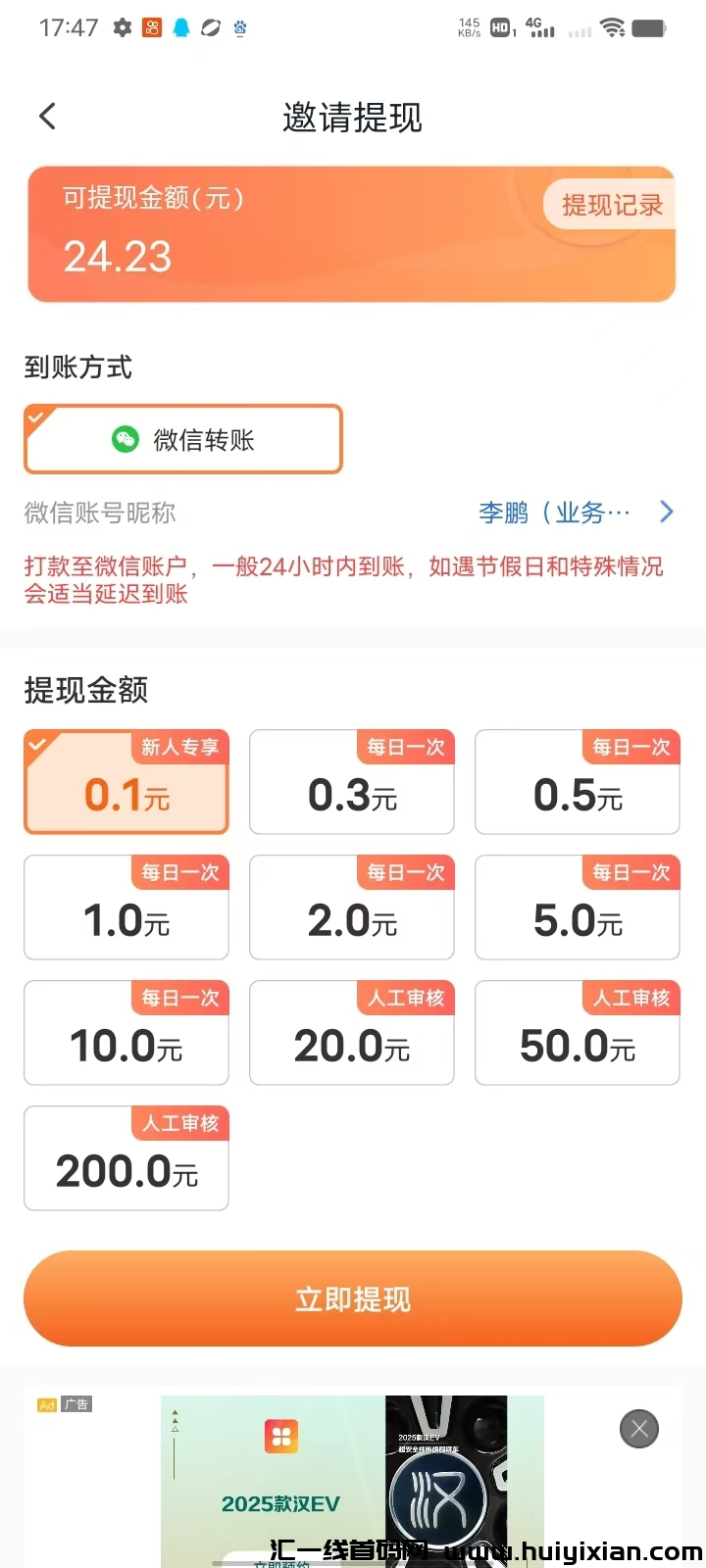Tap the QQ penguin icon in status bar
This screenshot has height=1568, width=706.
(x=179, y=27)
